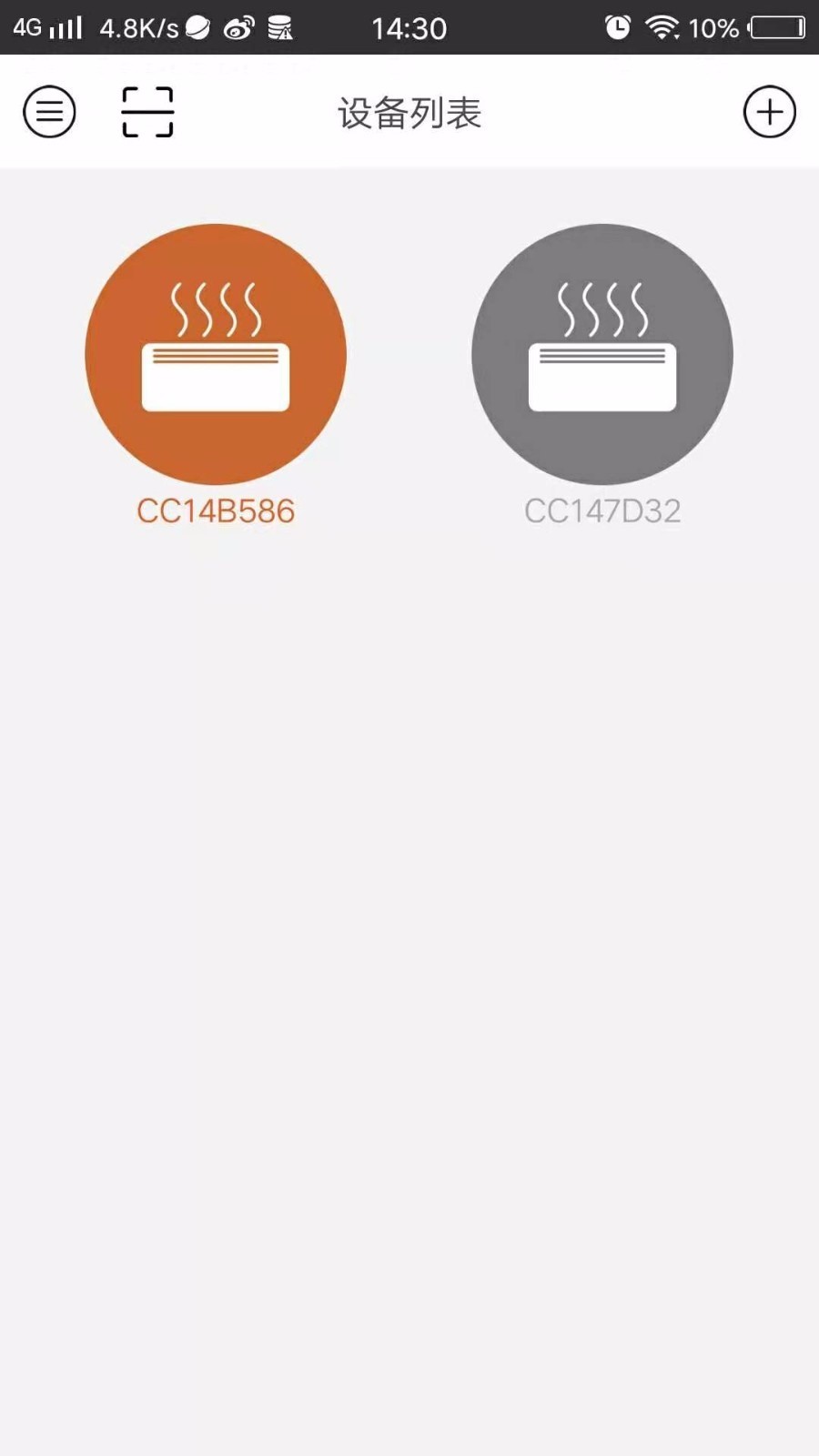This screenshot has height=1456, width=819.
Task: Open heater device CC14B586
Action: coord(216,355)
